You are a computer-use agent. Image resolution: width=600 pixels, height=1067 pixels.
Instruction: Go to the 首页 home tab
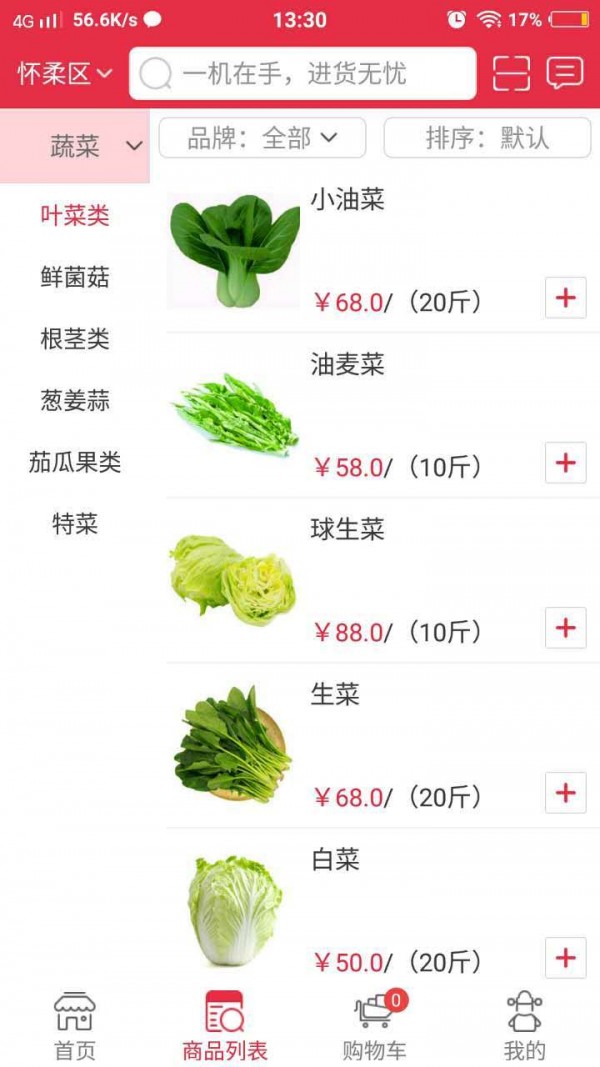coord(75,1025)
